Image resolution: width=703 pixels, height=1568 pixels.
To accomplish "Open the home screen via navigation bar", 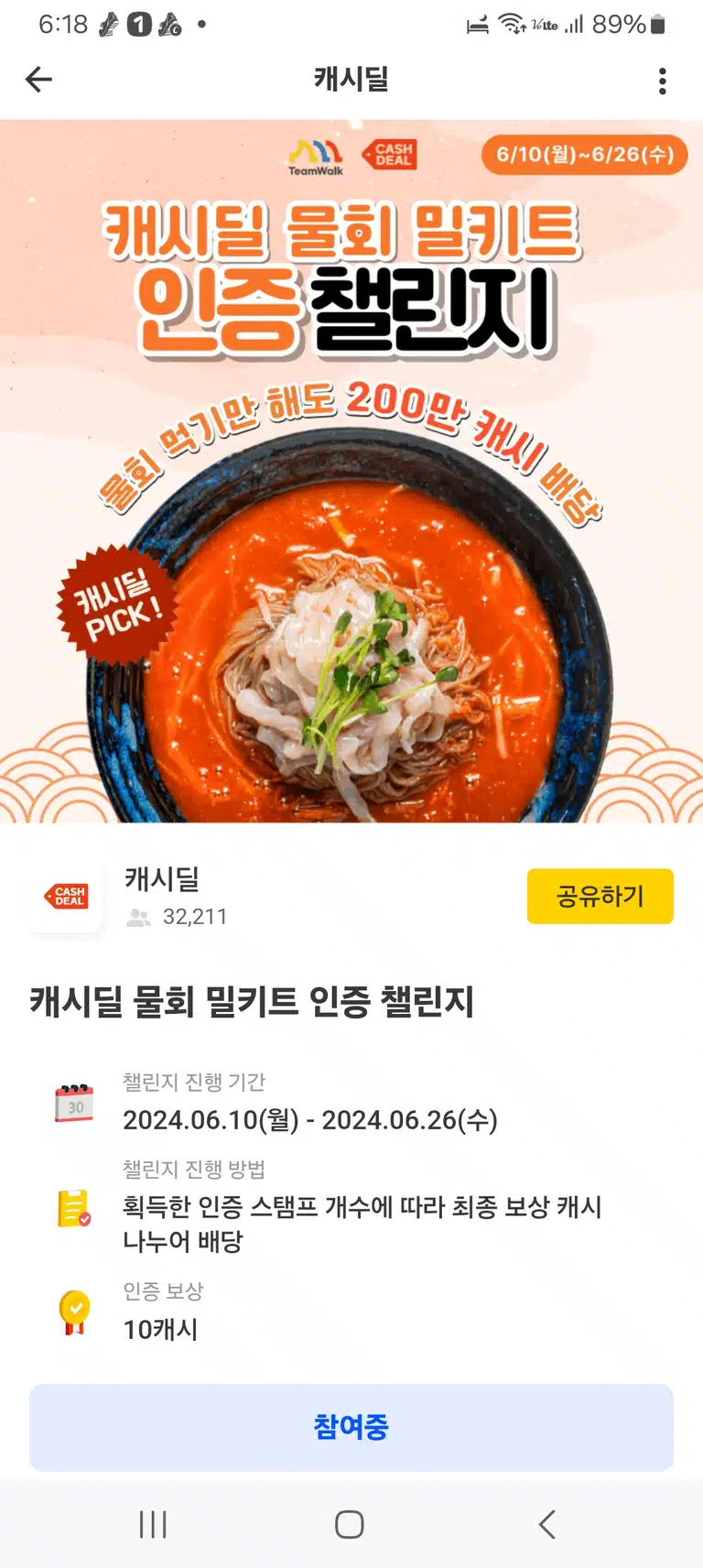I will click(x=349, y=1524).
